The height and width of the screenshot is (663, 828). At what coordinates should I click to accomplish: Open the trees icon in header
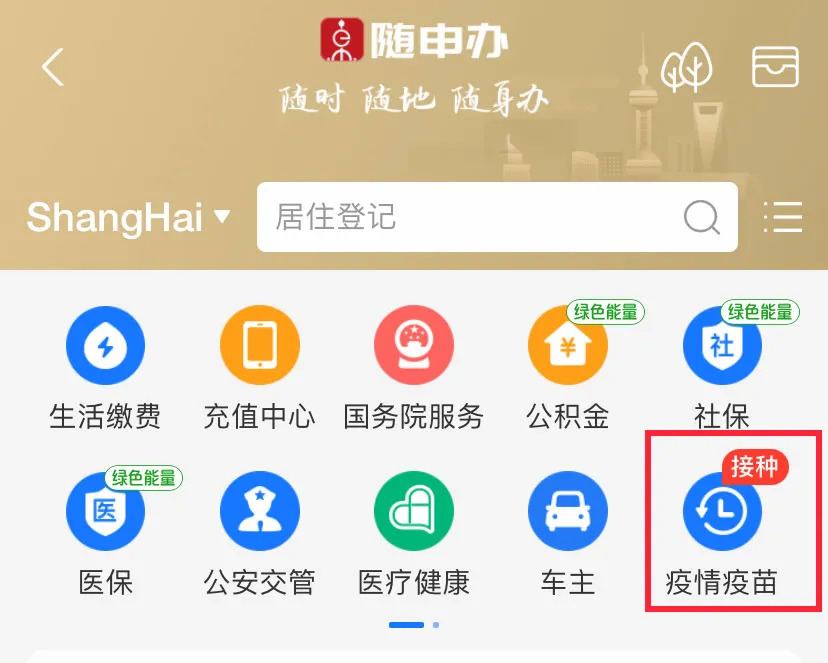tap(687, 68)
